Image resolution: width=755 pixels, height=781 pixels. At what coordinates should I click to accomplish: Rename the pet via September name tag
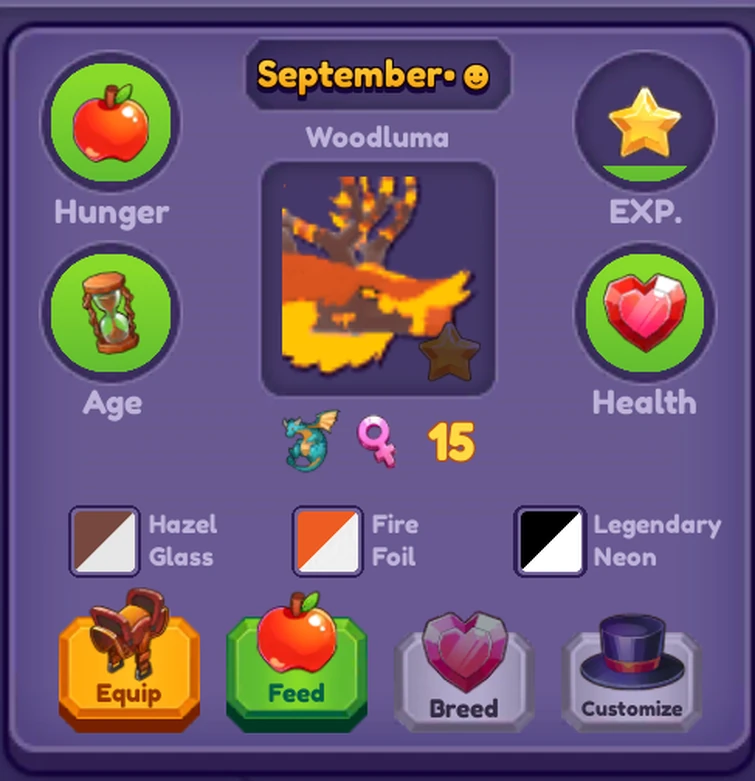pos(377,75)
